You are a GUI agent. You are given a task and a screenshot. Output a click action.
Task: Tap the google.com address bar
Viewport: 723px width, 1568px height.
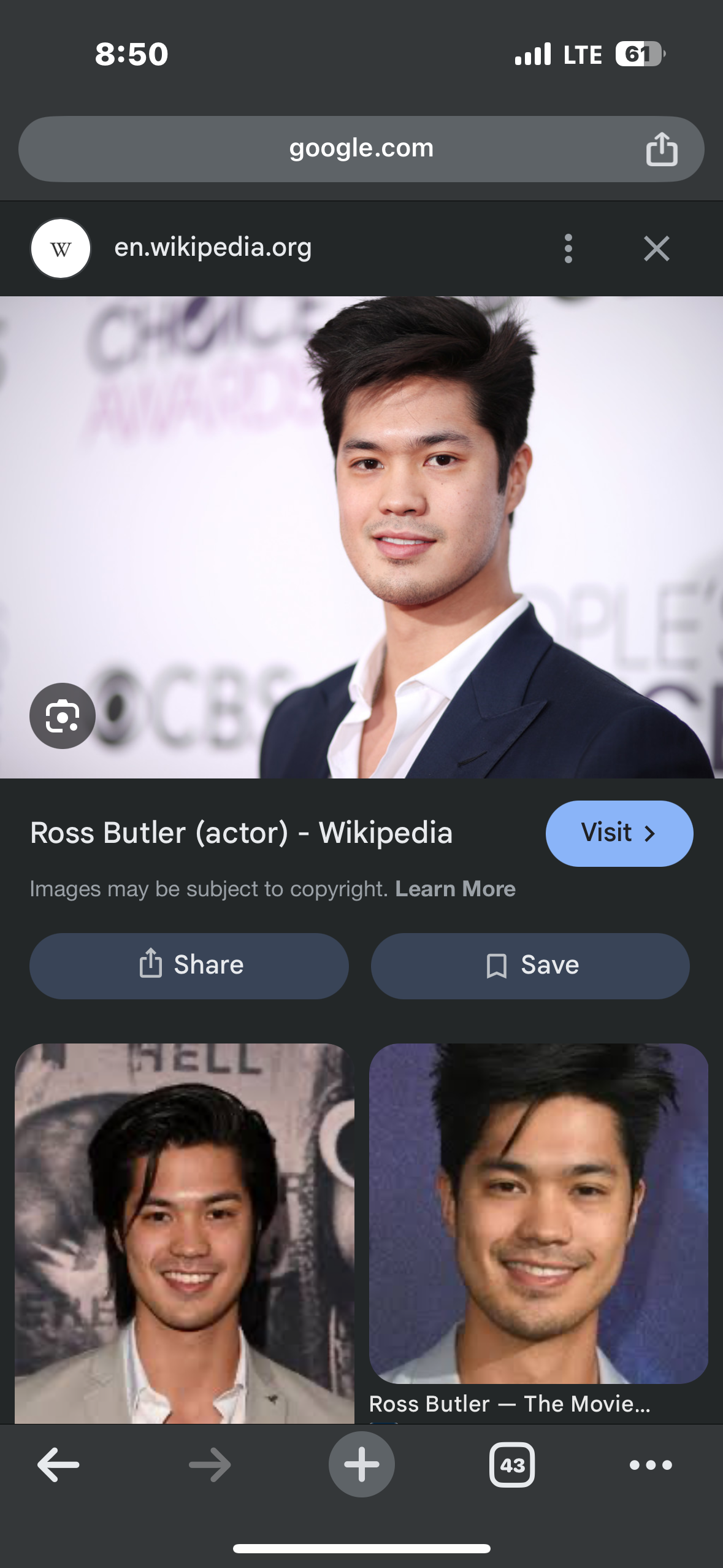click(x=361, y=148)
